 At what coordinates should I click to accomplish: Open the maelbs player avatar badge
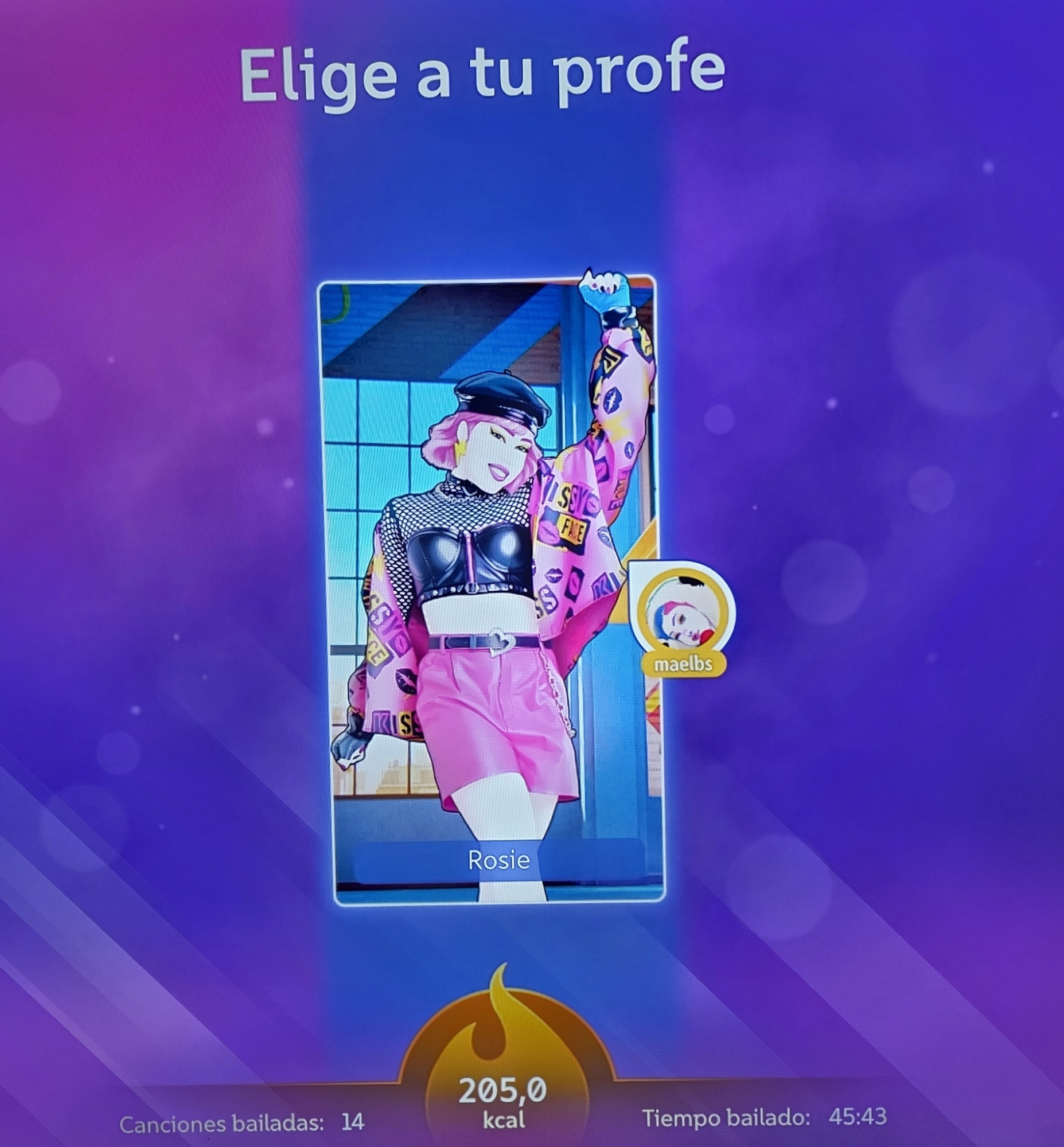[682, 615]
